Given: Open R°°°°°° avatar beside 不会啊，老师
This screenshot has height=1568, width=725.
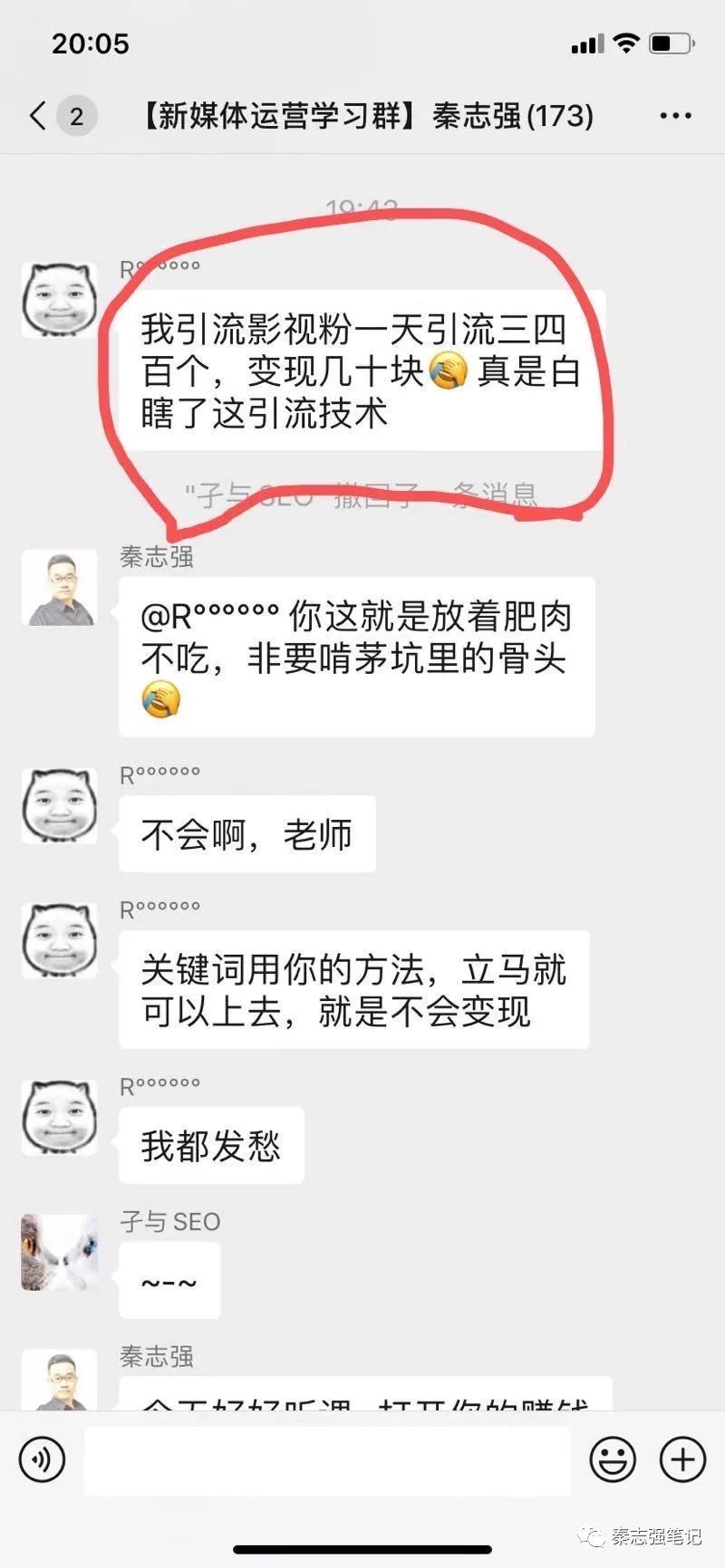Looking at the screenshot, I should point(59,806).
